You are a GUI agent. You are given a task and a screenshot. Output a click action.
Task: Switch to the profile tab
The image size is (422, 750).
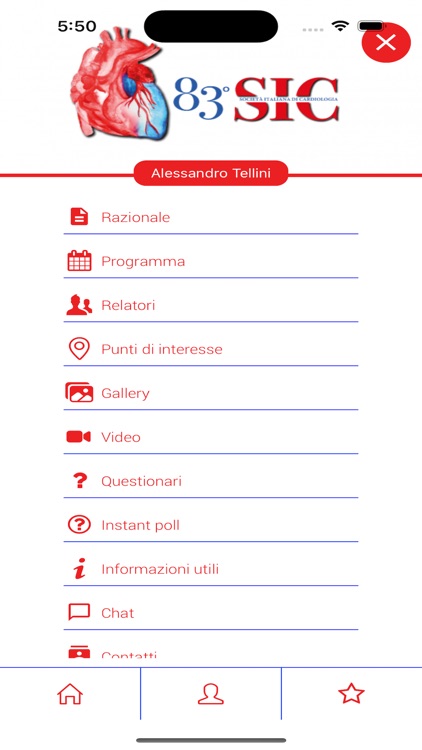(x=211, y=694)
